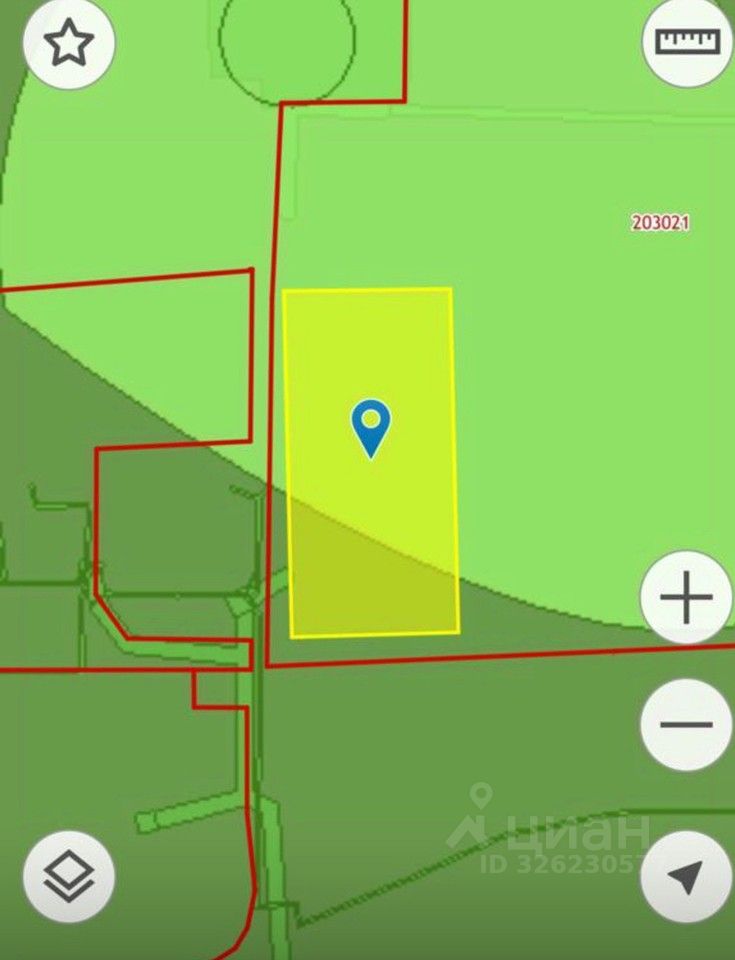735x960 pixels.
Task: Tap the blue pin on the yellow plot
Action: click(x=371, y=425)
